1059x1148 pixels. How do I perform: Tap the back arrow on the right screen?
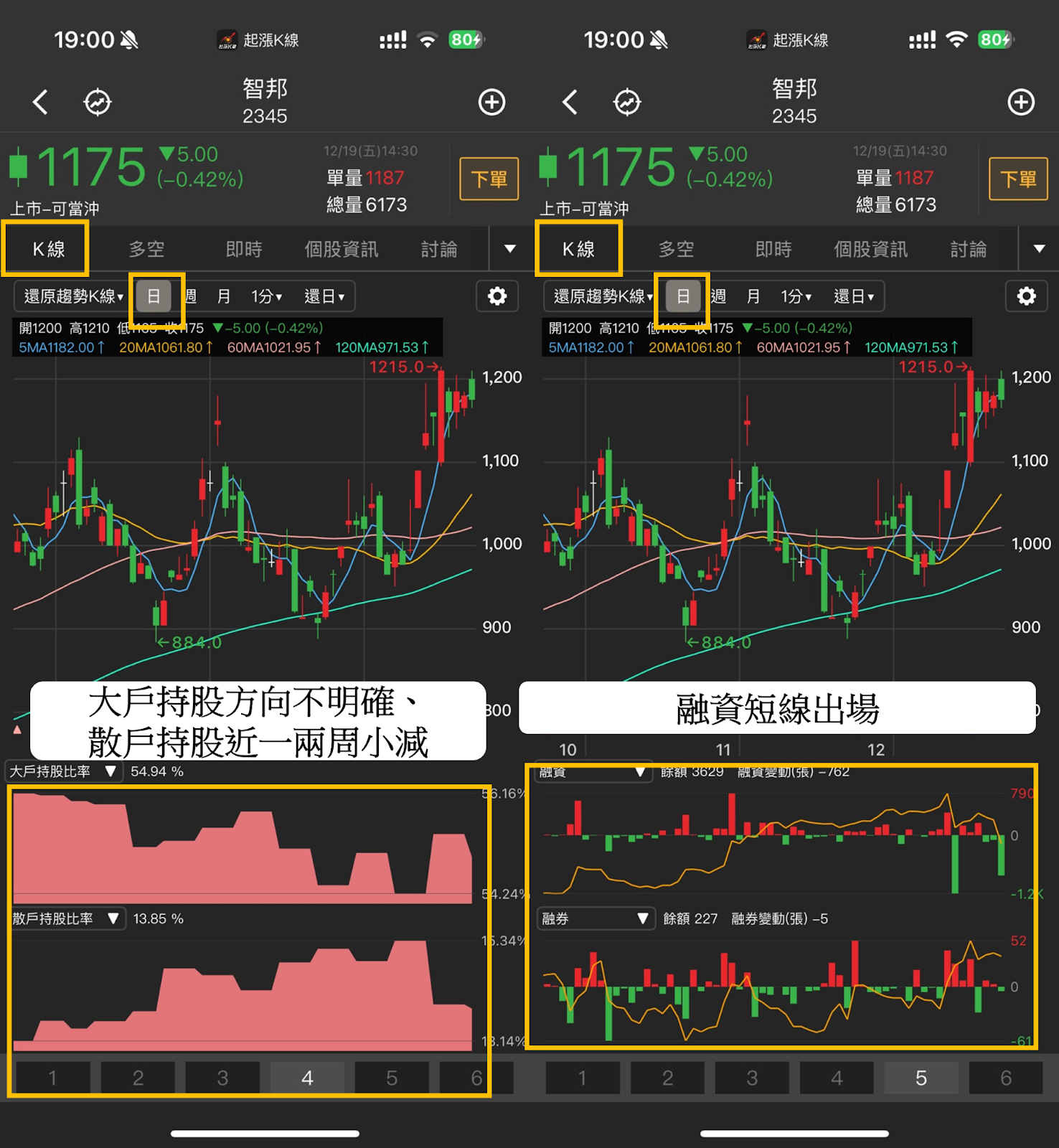(x=570, y=102)
